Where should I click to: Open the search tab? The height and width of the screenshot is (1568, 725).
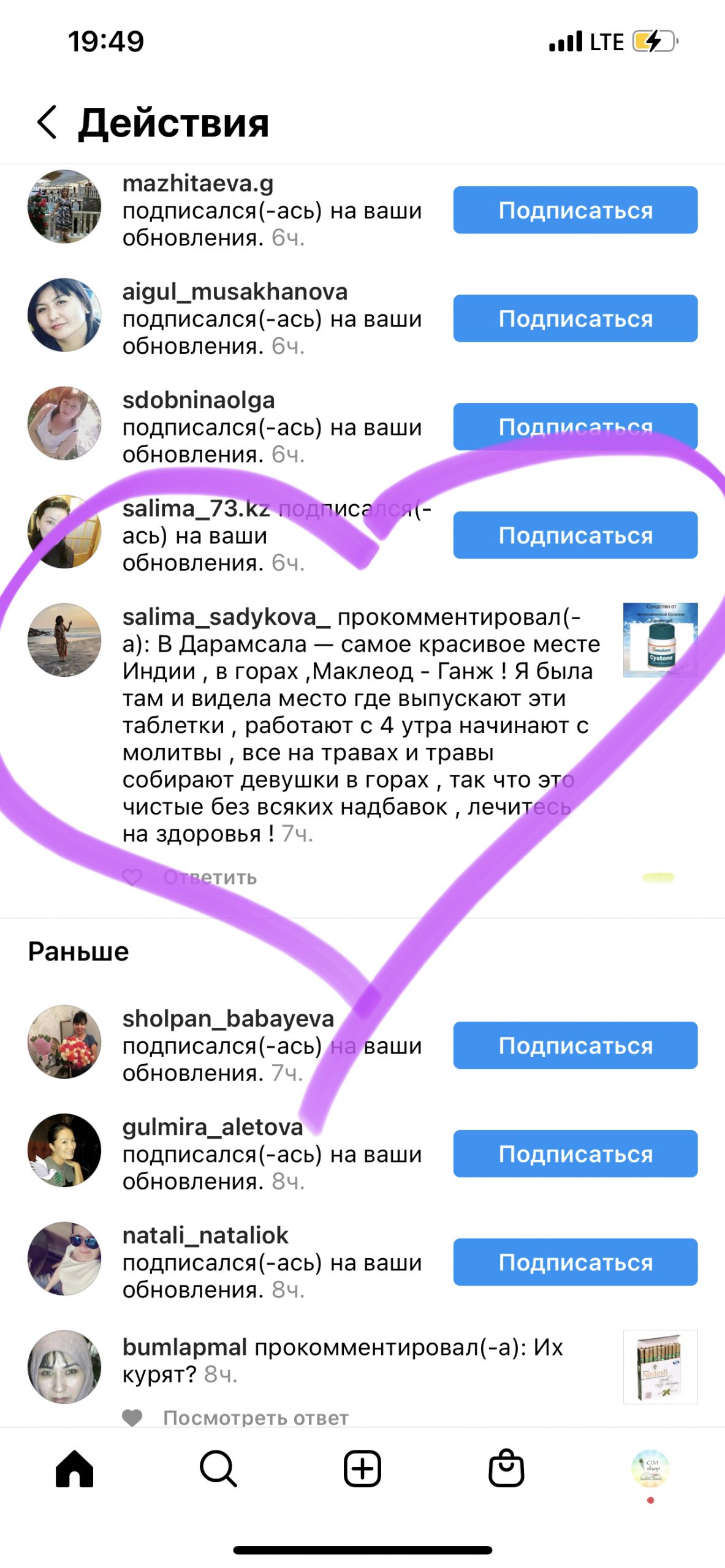(218, 1468)
